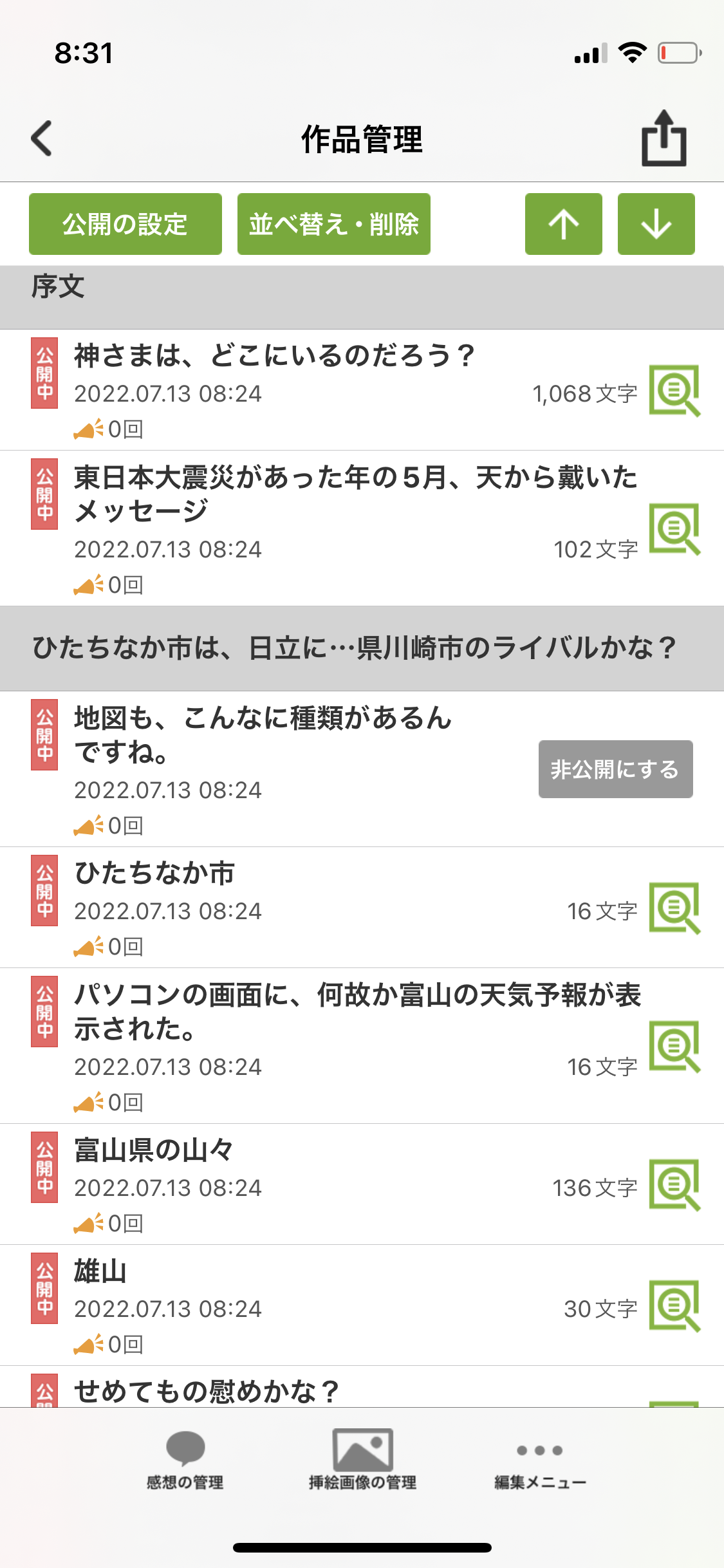The image size is (724, 1568).
Task: Select the episode 雄山
Action: pyautogui.click(x=100, y=1272)
